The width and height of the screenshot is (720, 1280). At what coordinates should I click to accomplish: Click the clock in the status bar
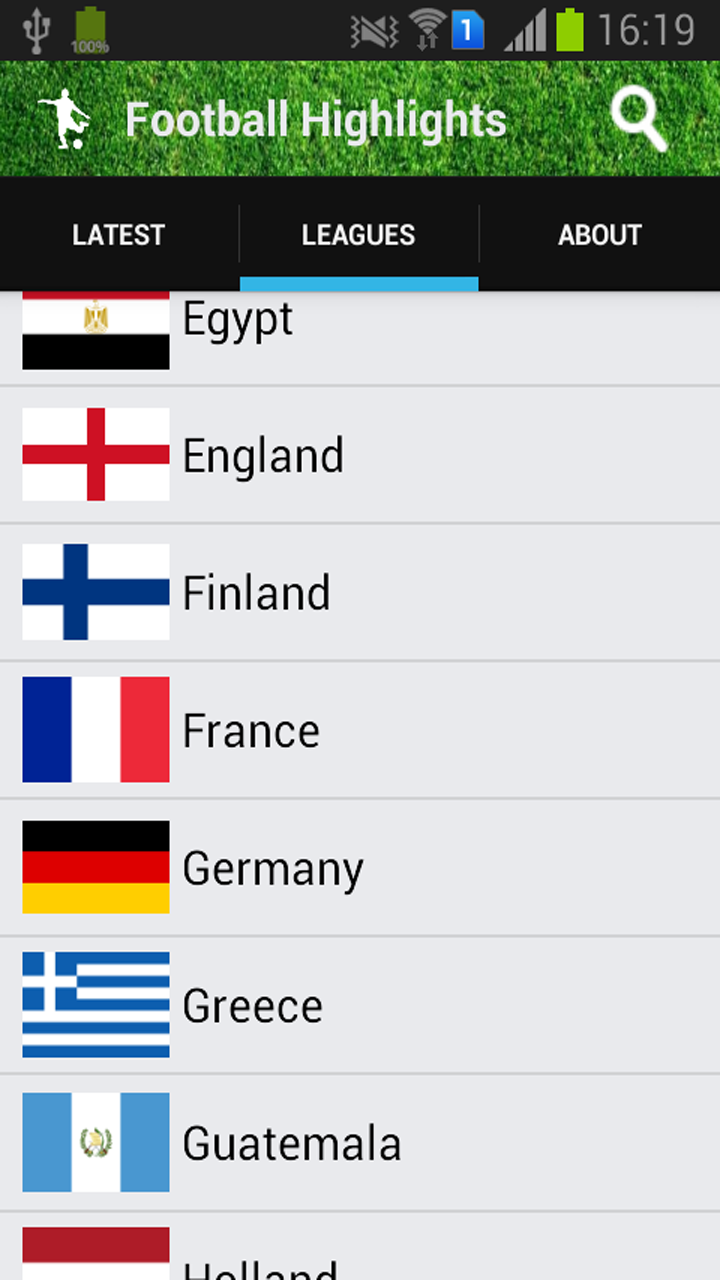point(649,30)
